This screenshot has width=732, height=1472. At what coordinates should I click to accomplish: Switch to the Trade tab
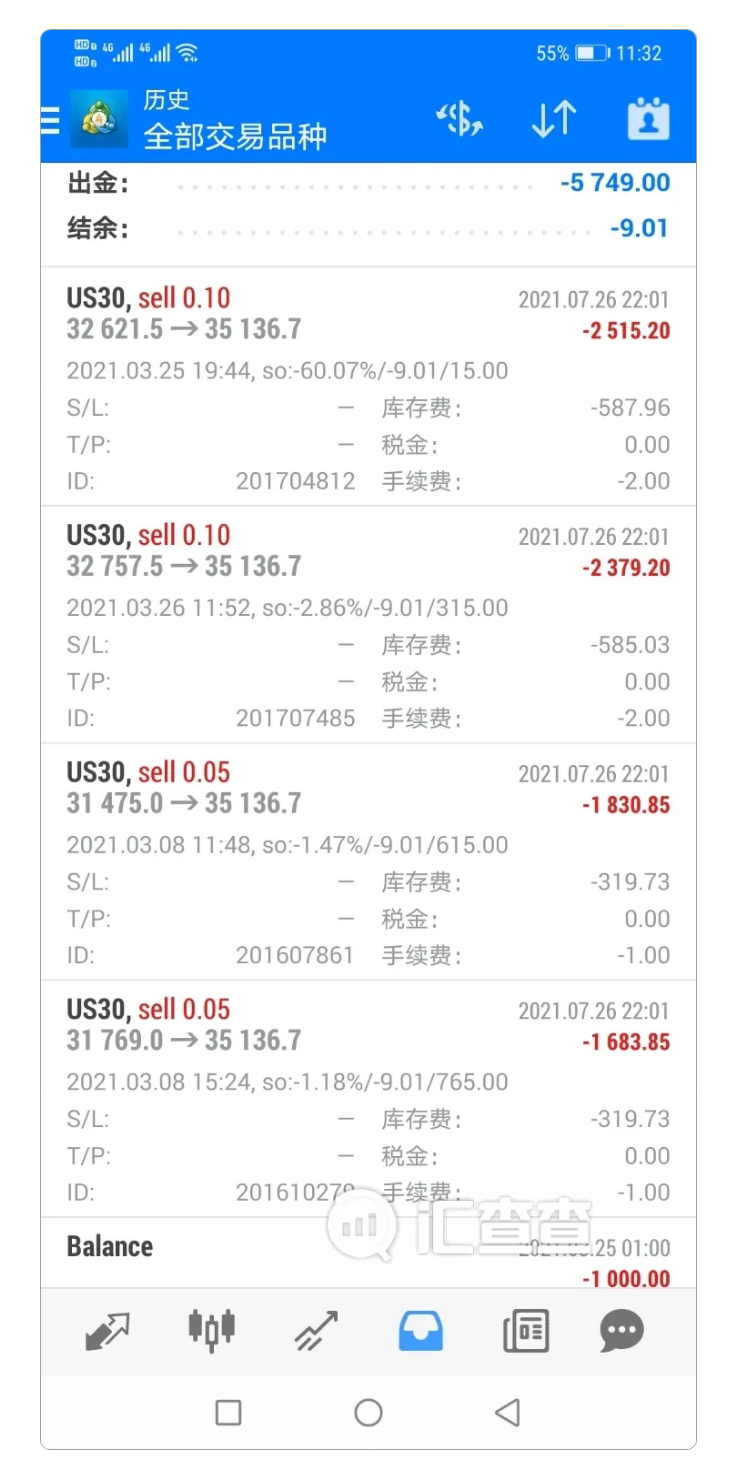coord(316,1331)
